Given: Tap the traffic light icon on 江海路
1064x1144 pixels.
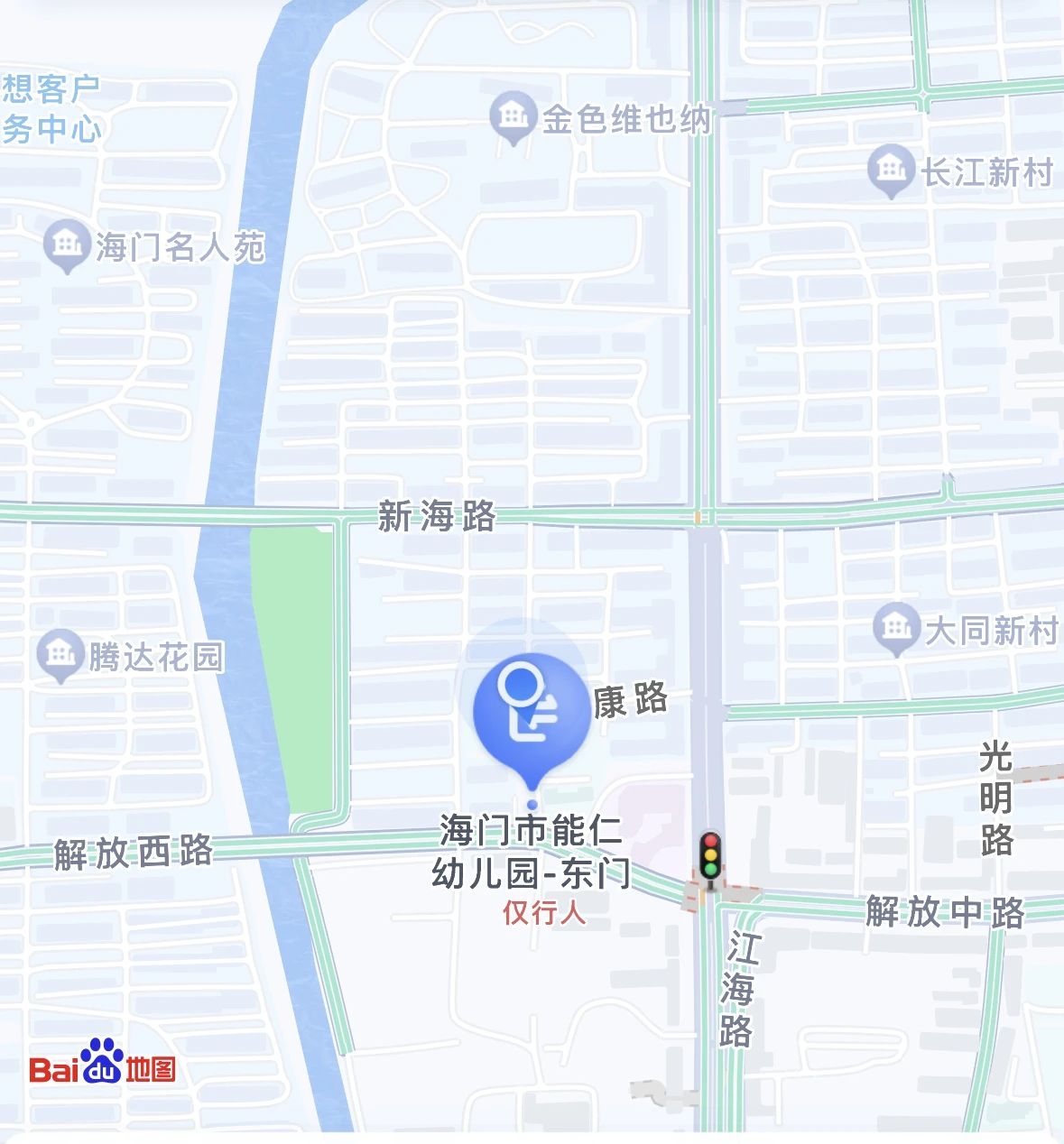Looking at the screenshot, I should [711, 855].
